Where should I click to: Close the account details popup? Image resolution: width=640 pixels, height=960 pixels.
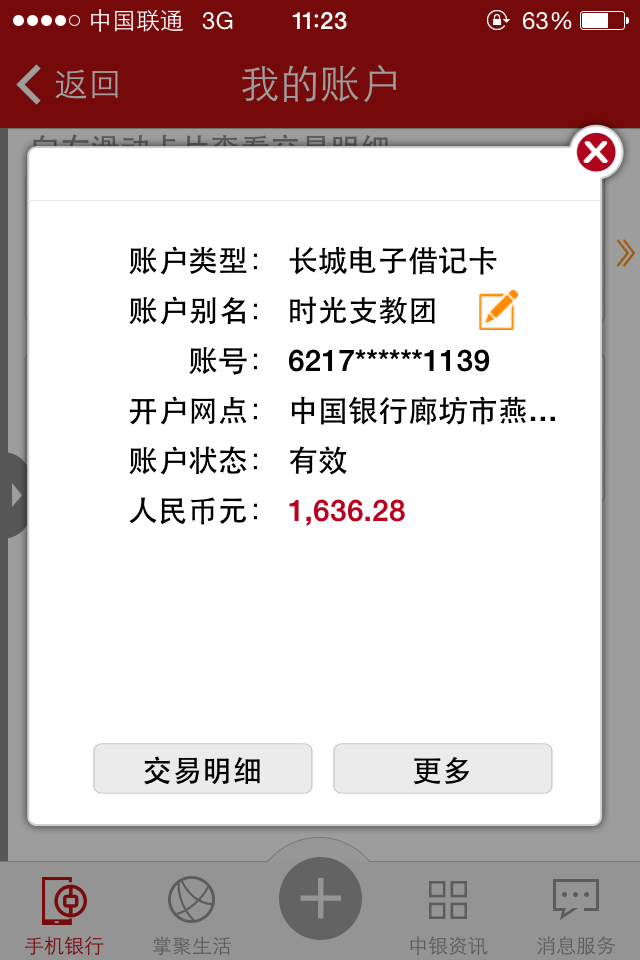(x=596, y=153)
